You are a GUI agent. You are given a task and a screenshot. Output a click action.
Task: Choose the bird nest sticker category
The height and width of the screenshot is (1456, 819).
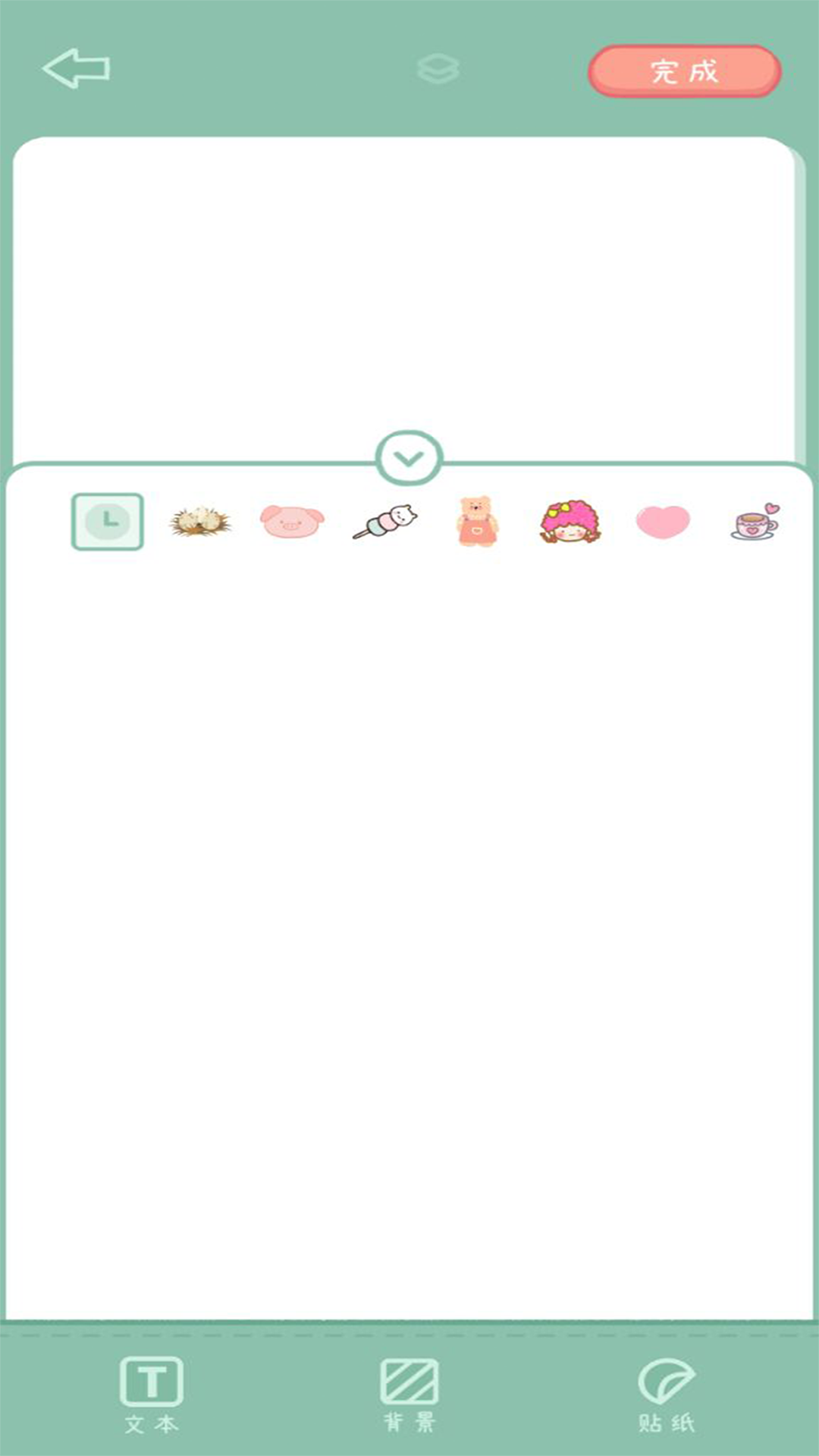(199, 522)
